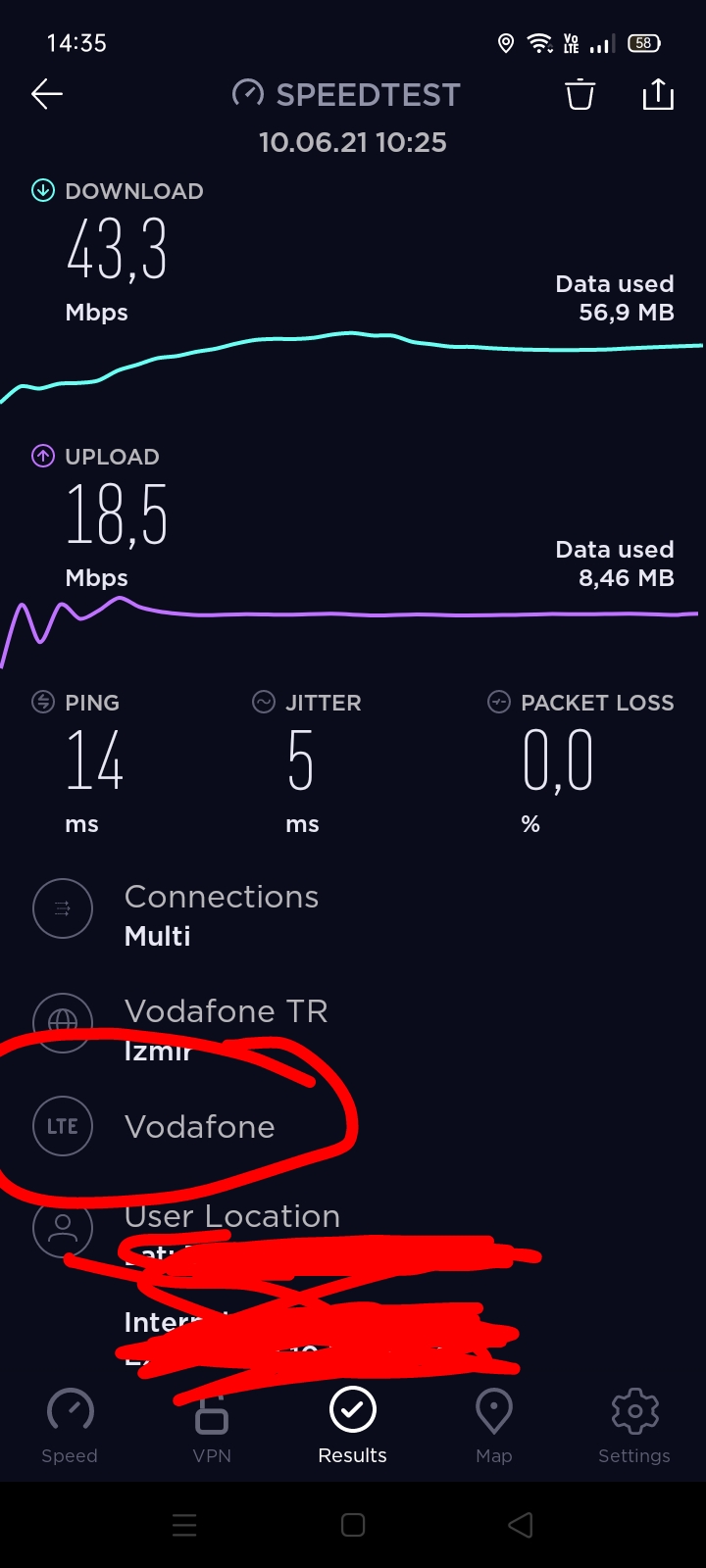
Task: Switch to the Map tab
Action: (x=493, y=1426)
